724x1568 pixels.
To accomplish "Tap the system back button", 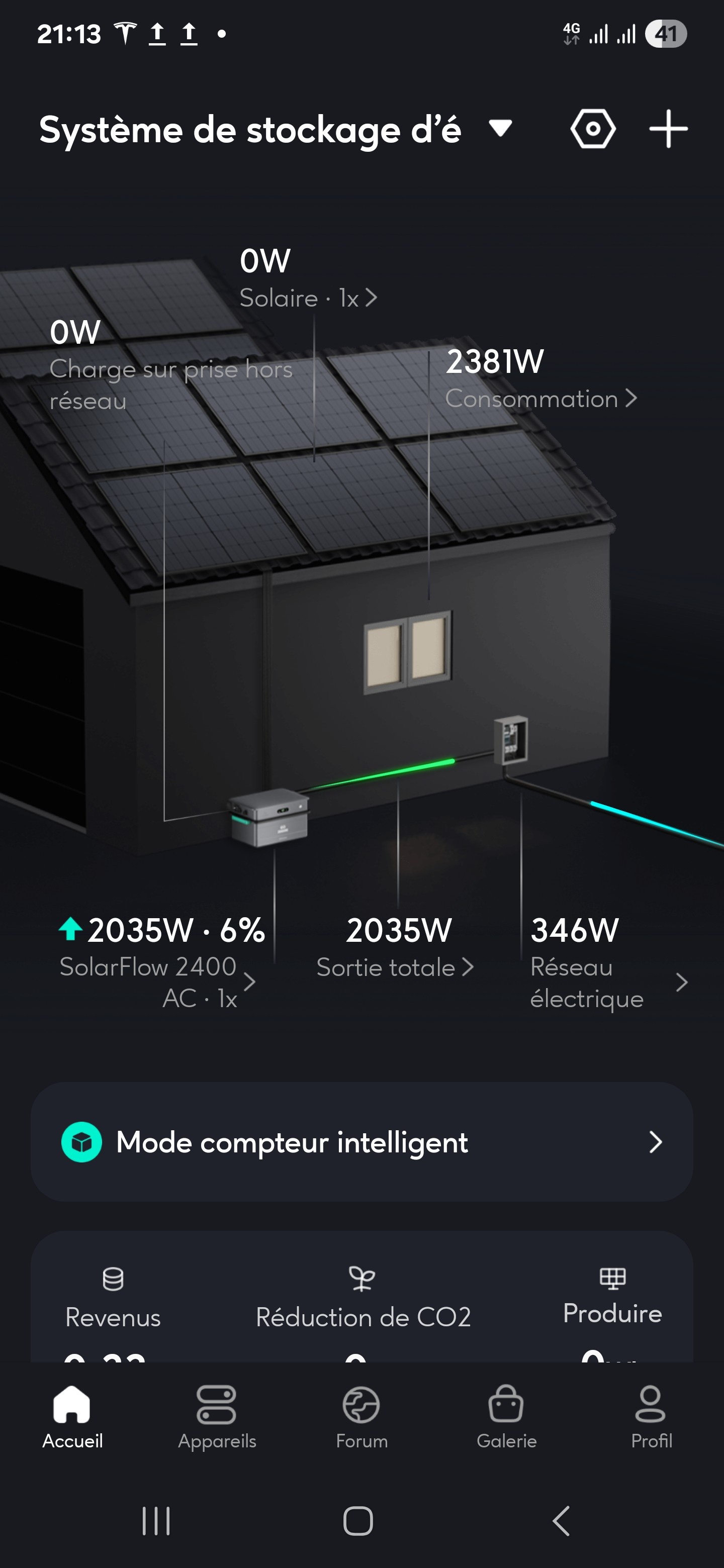I will click(561, 1521).
